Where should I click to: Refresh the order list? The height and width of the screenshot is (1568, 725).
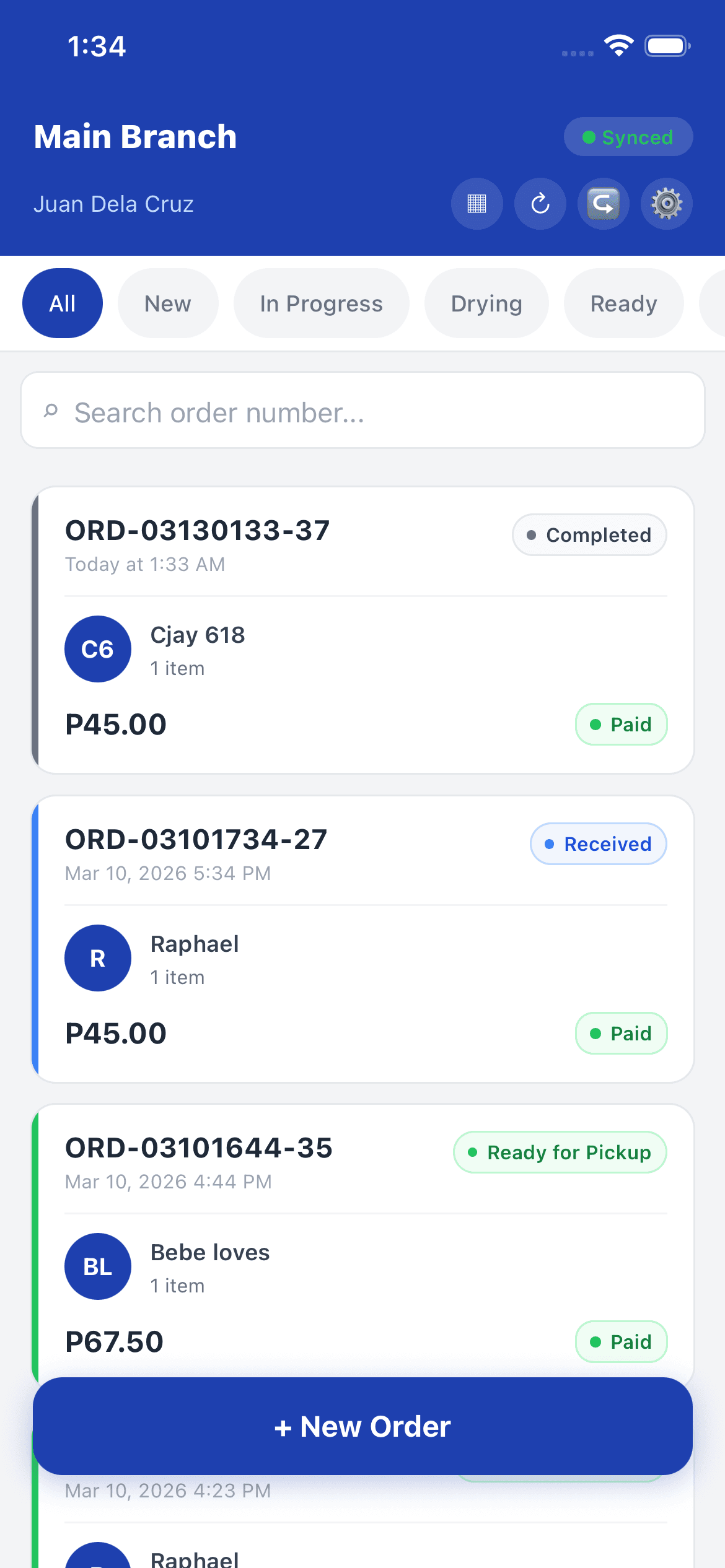pyautogui.click(x=540, y=204)
